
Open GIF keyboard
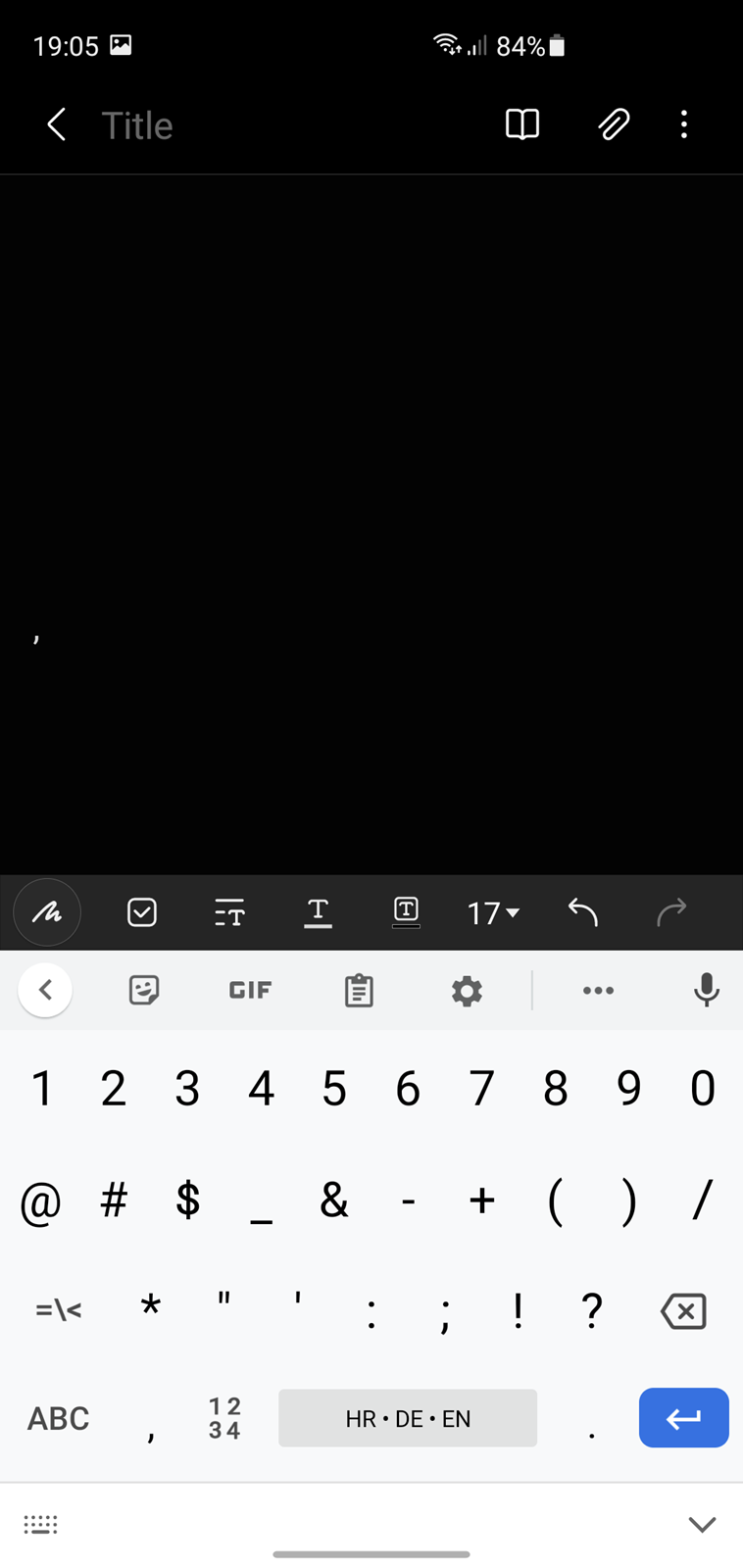pos(250,990)
